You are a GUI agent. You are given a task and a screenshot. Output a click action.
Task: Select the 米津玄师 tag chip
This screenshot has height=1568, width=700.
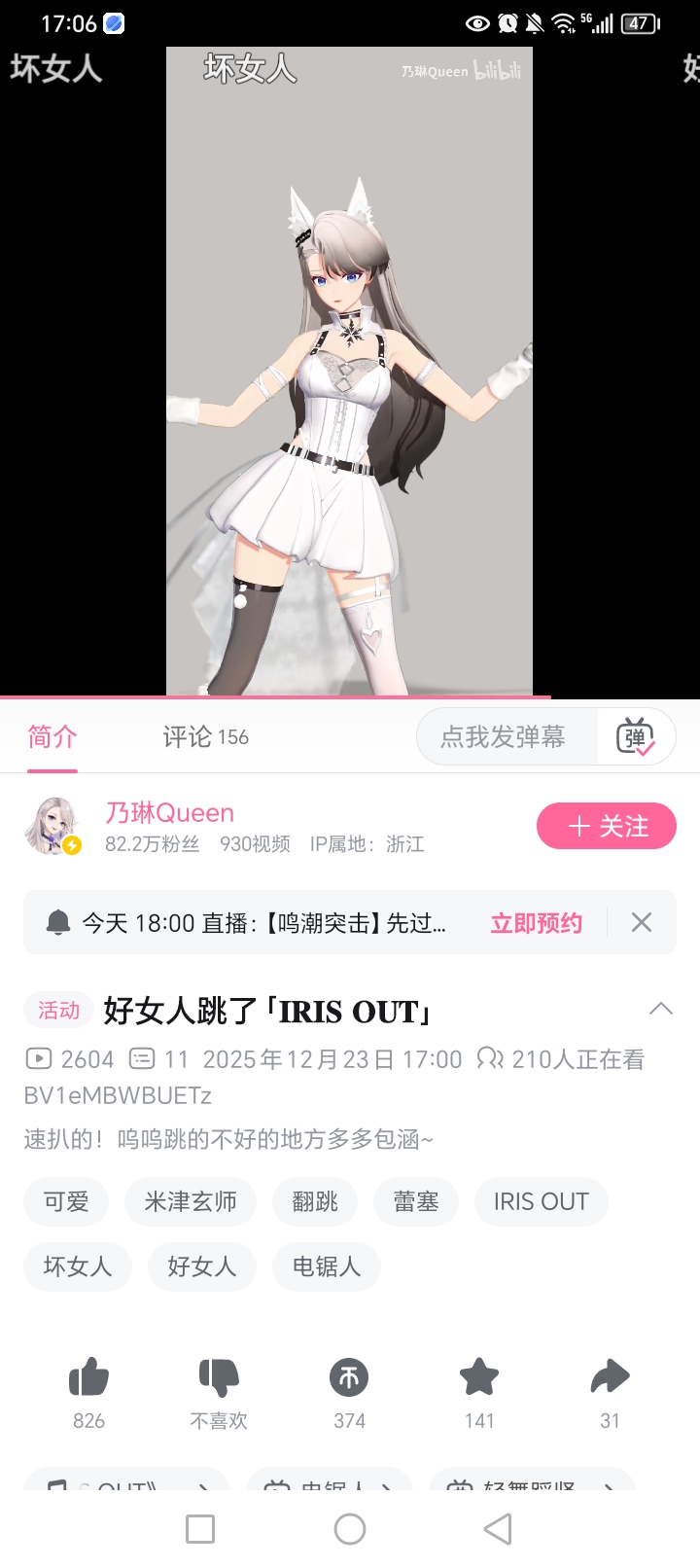tap(191, 1202)
